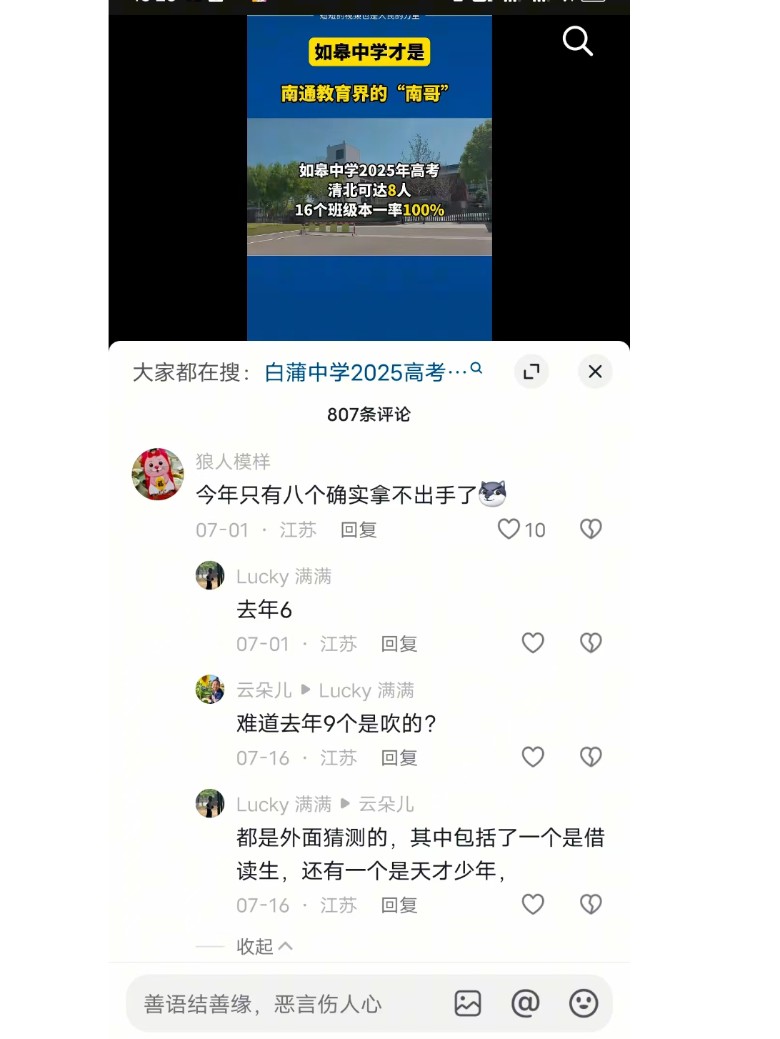Attach an image to the comment
The height and width of the screenshot is (1039, 780).
(468, 1003)
